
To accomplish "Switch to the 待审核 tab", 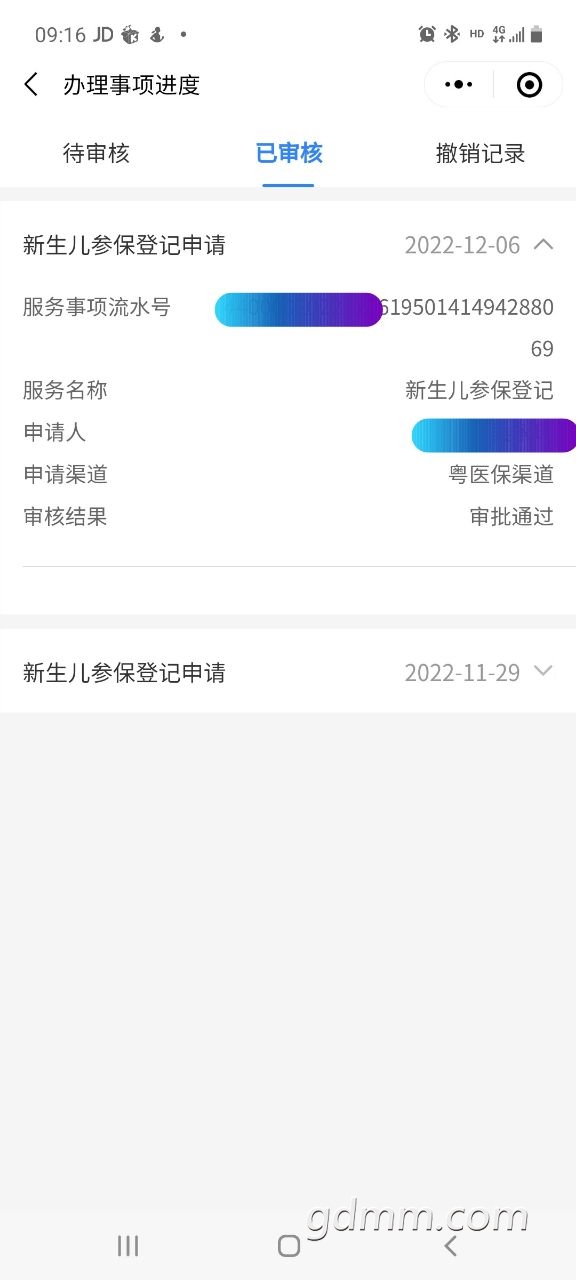I will (x=96, y=153).
